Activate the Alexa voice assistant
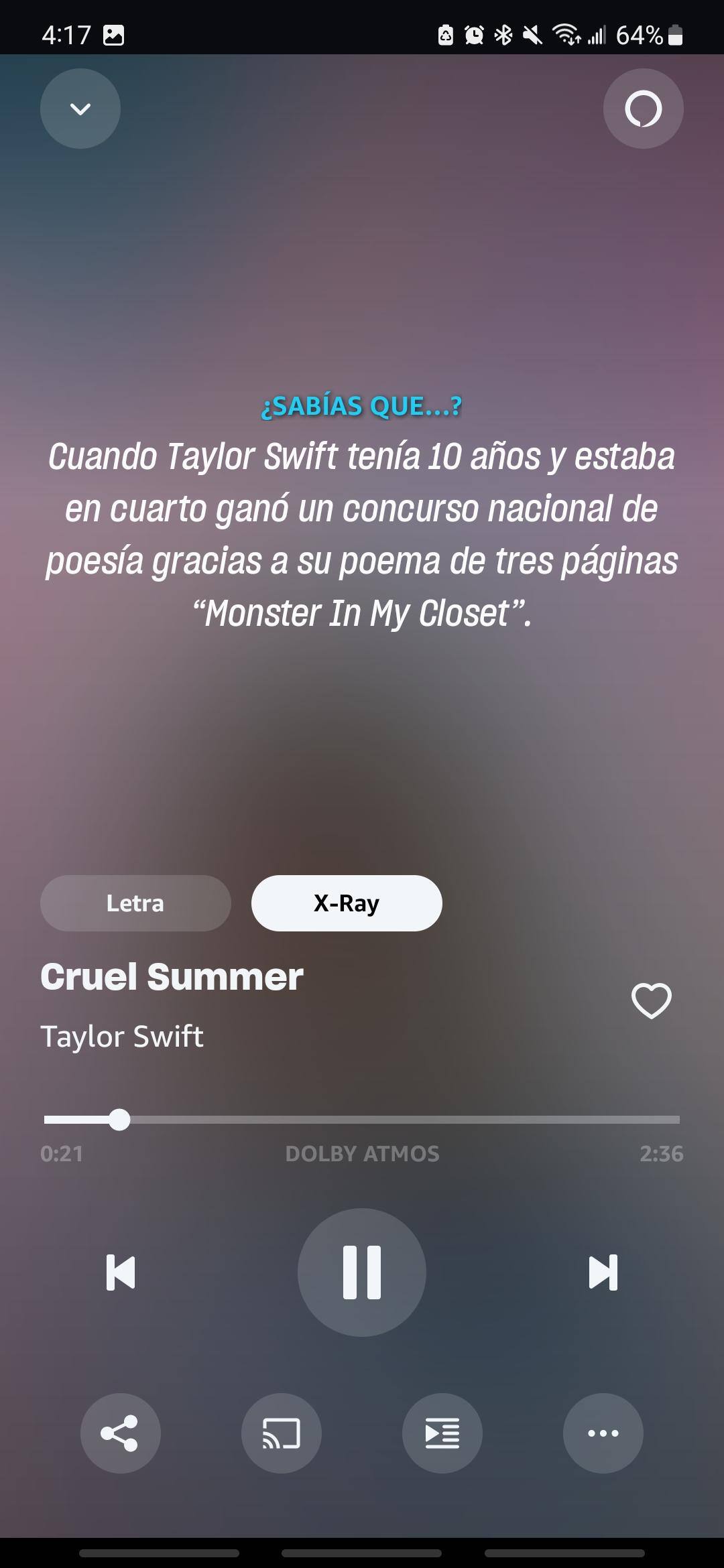 tap(643, 109)
